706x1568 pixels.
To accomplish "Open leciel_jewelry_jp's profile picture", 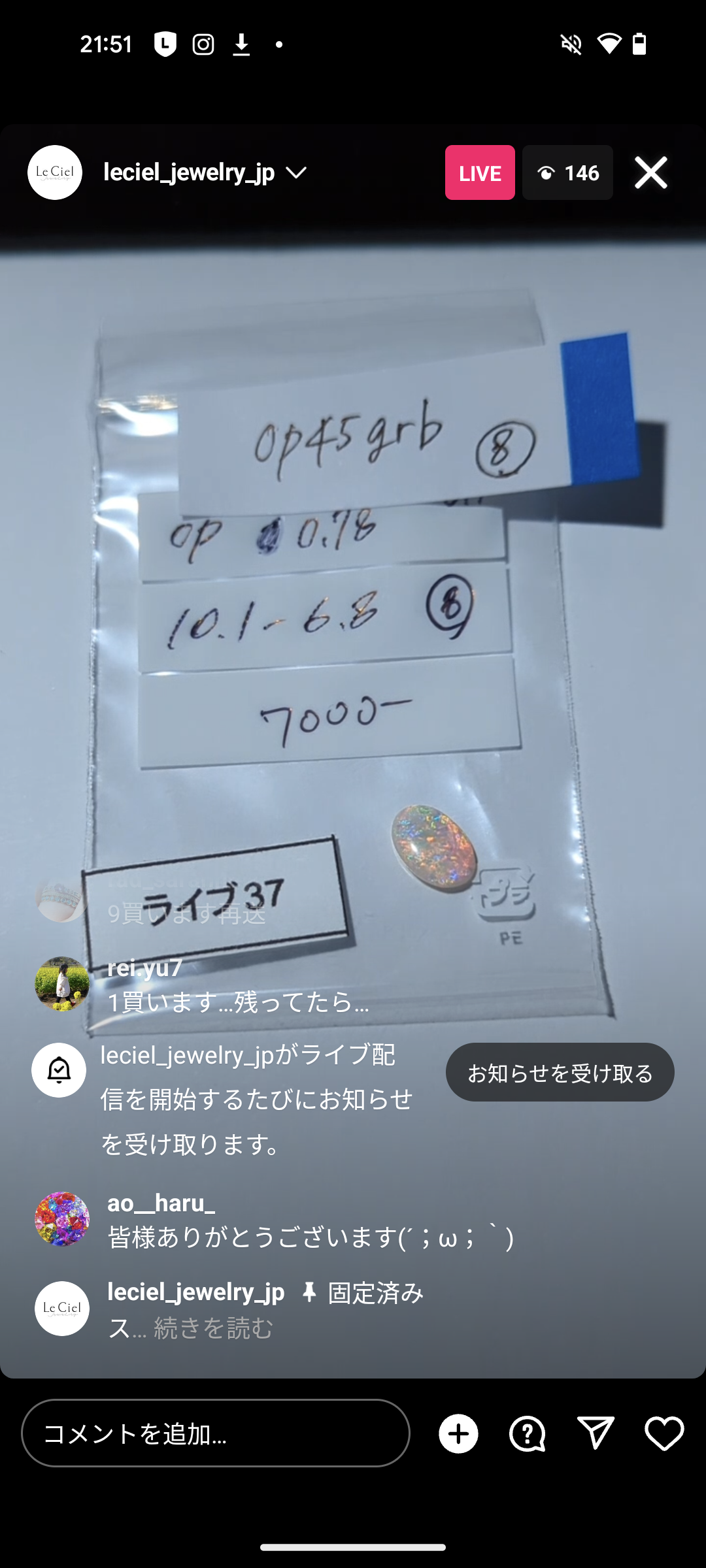I will [x=55, y=172].
